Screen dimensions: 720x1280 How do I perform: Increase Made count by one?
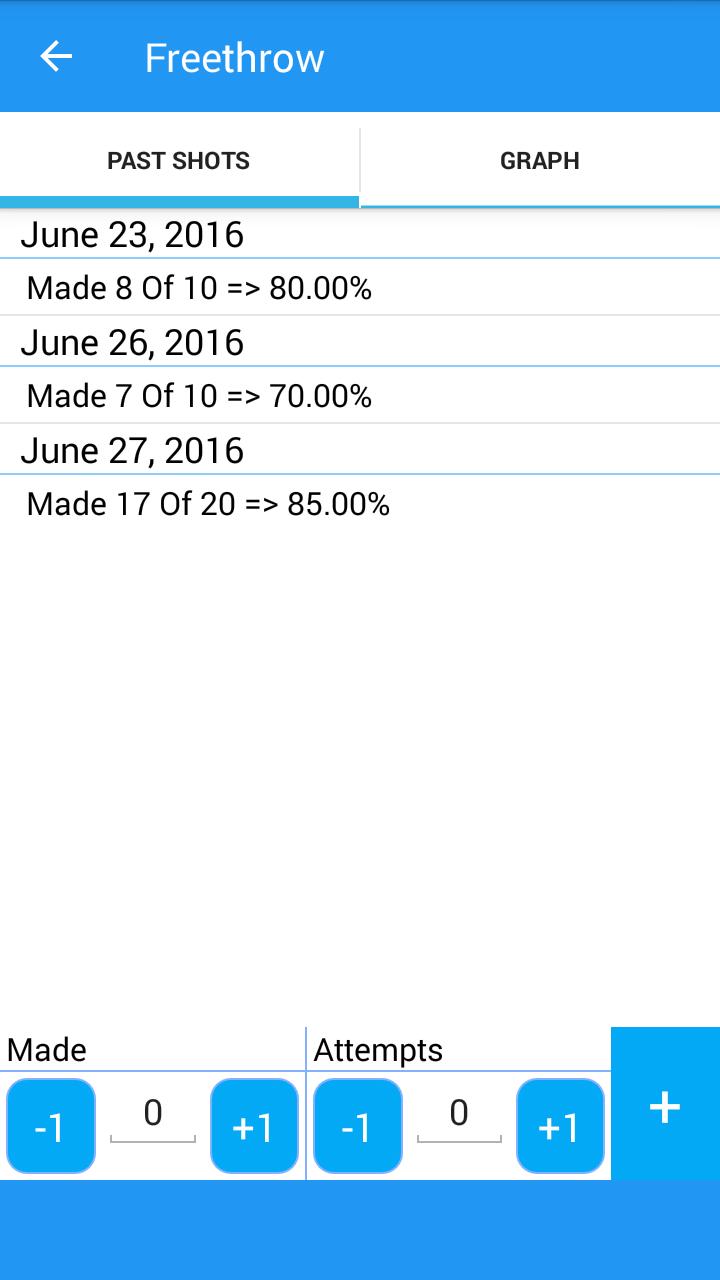[x=254, y=1126]
